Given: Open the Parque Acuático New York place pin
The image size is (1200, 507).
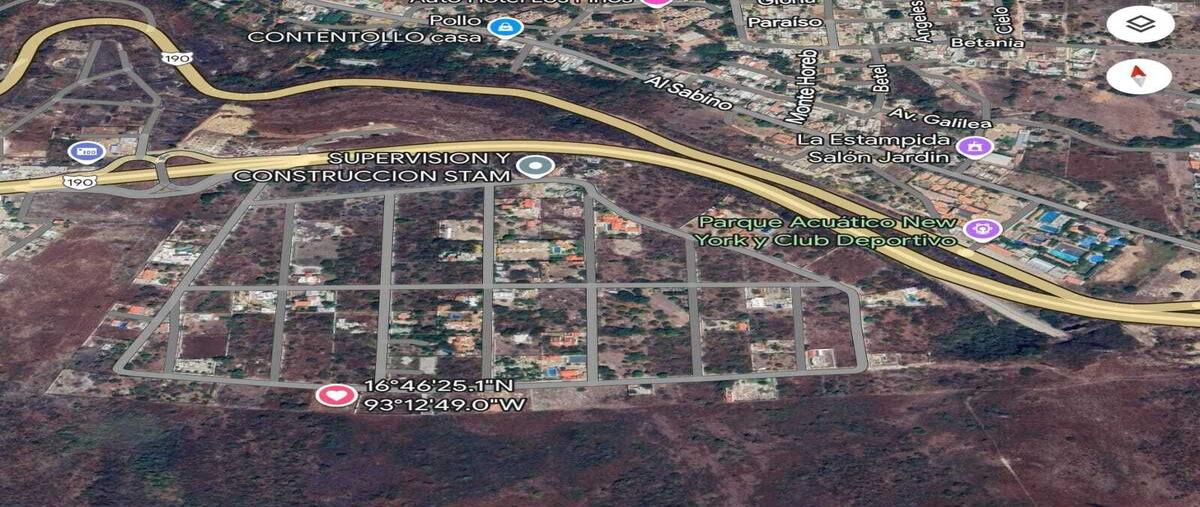Looking at the screenshot, I should [x=982, y=230].
